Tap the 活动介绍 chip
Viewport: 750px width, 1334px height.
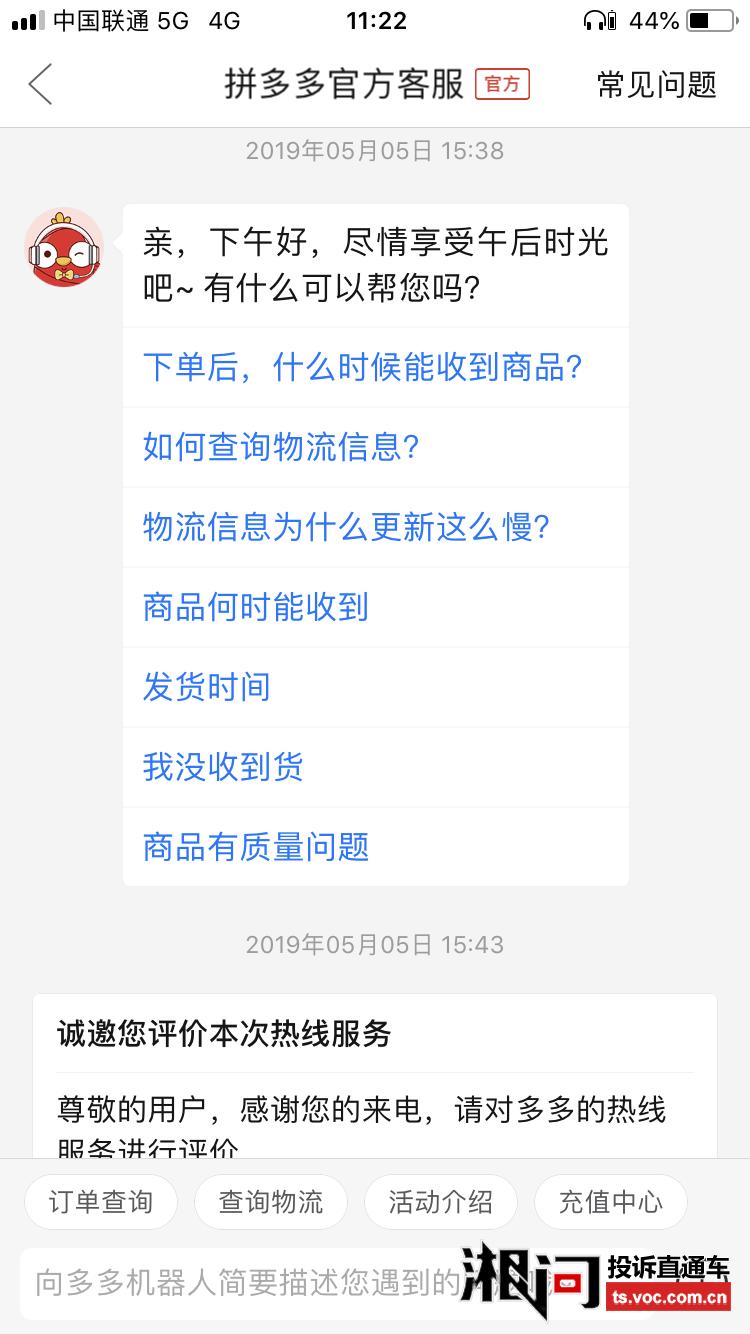[441, 1201]
